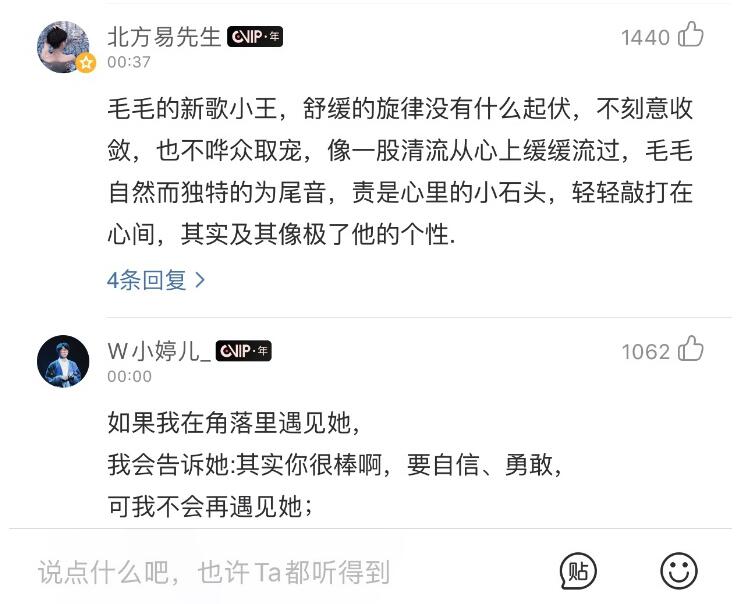750x604 pixels.
Task: Open the emoji smiley picker
Action: [x=679, y=571]
